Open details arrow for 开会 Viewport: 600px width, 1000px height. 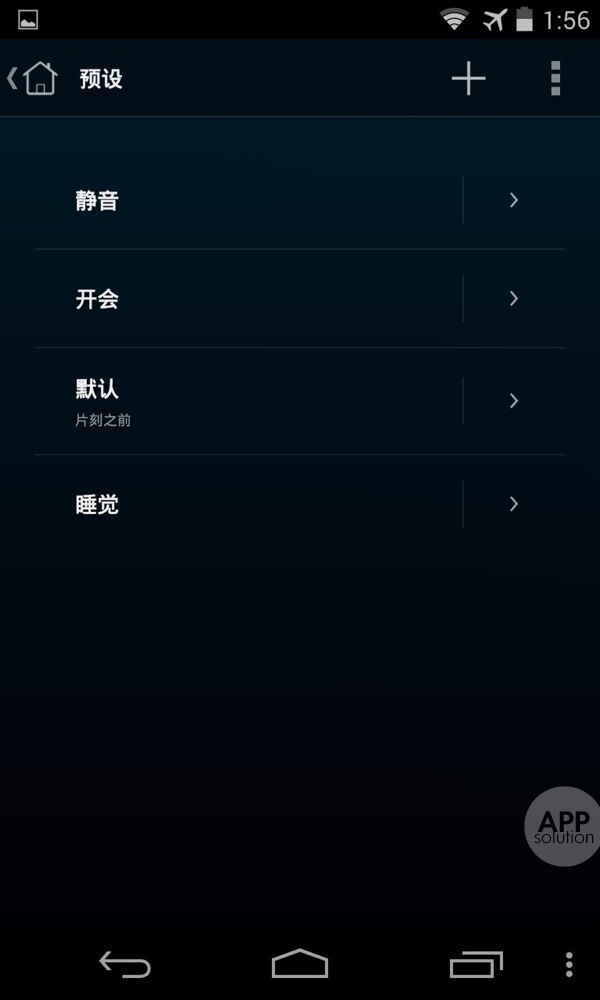(x=514, y=299)
